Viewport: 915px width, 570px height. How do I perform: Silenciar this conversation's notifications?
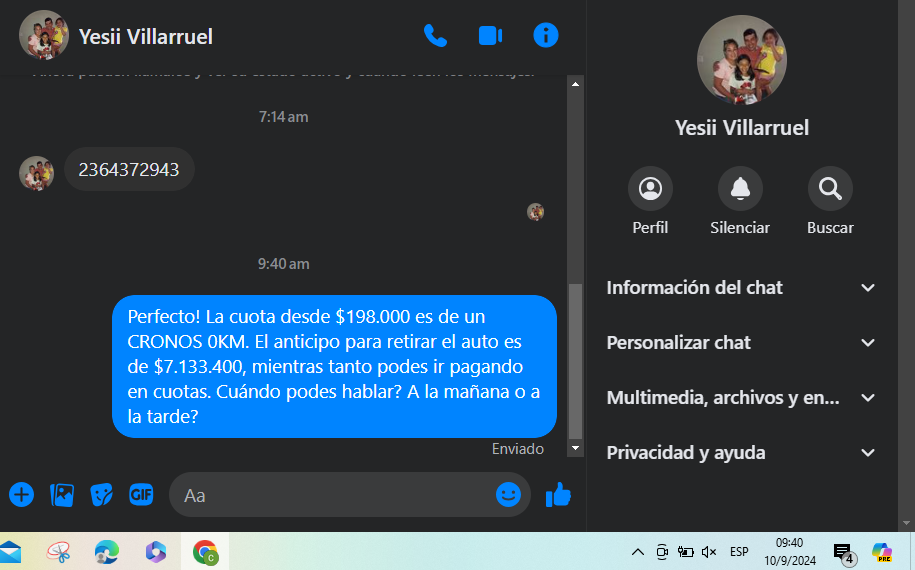[740, 189]
